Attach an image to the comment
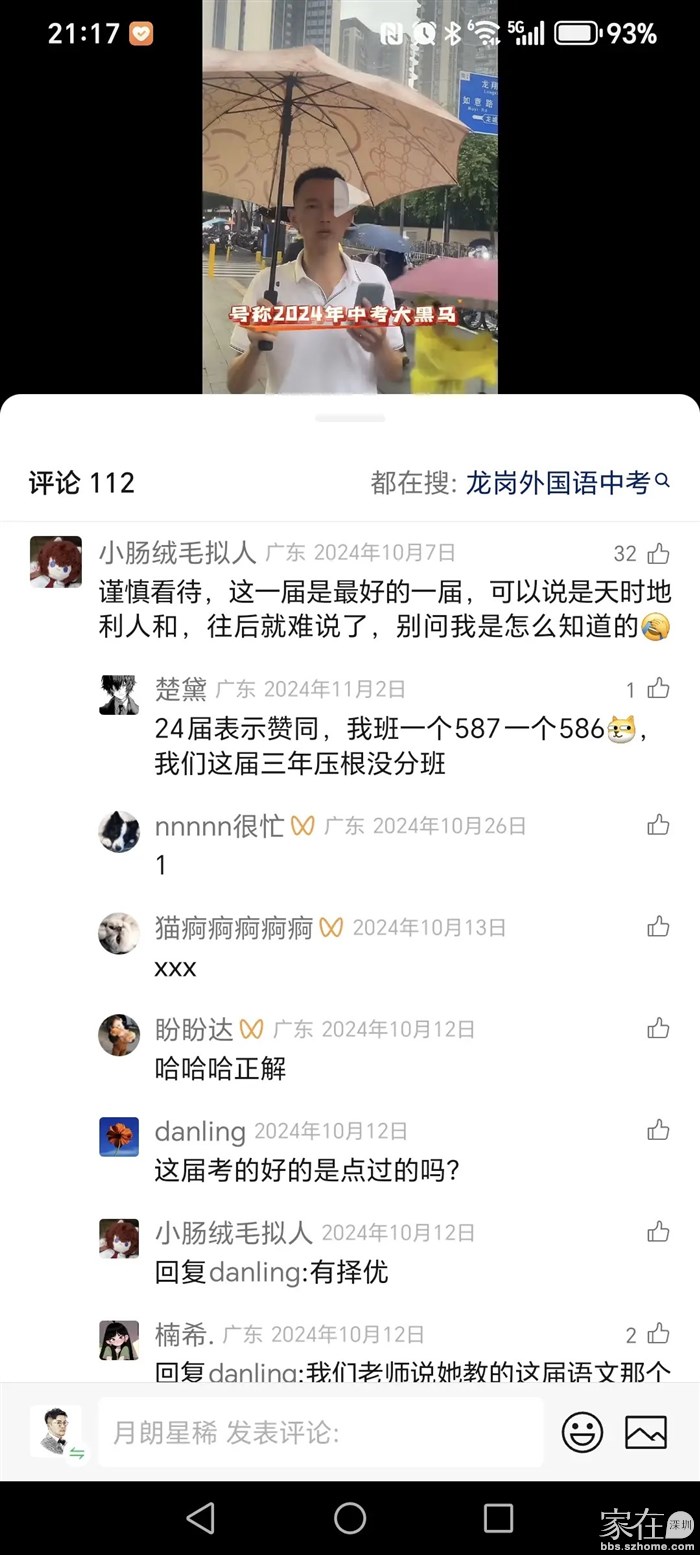700x1555 pixels. point(646,1432)
